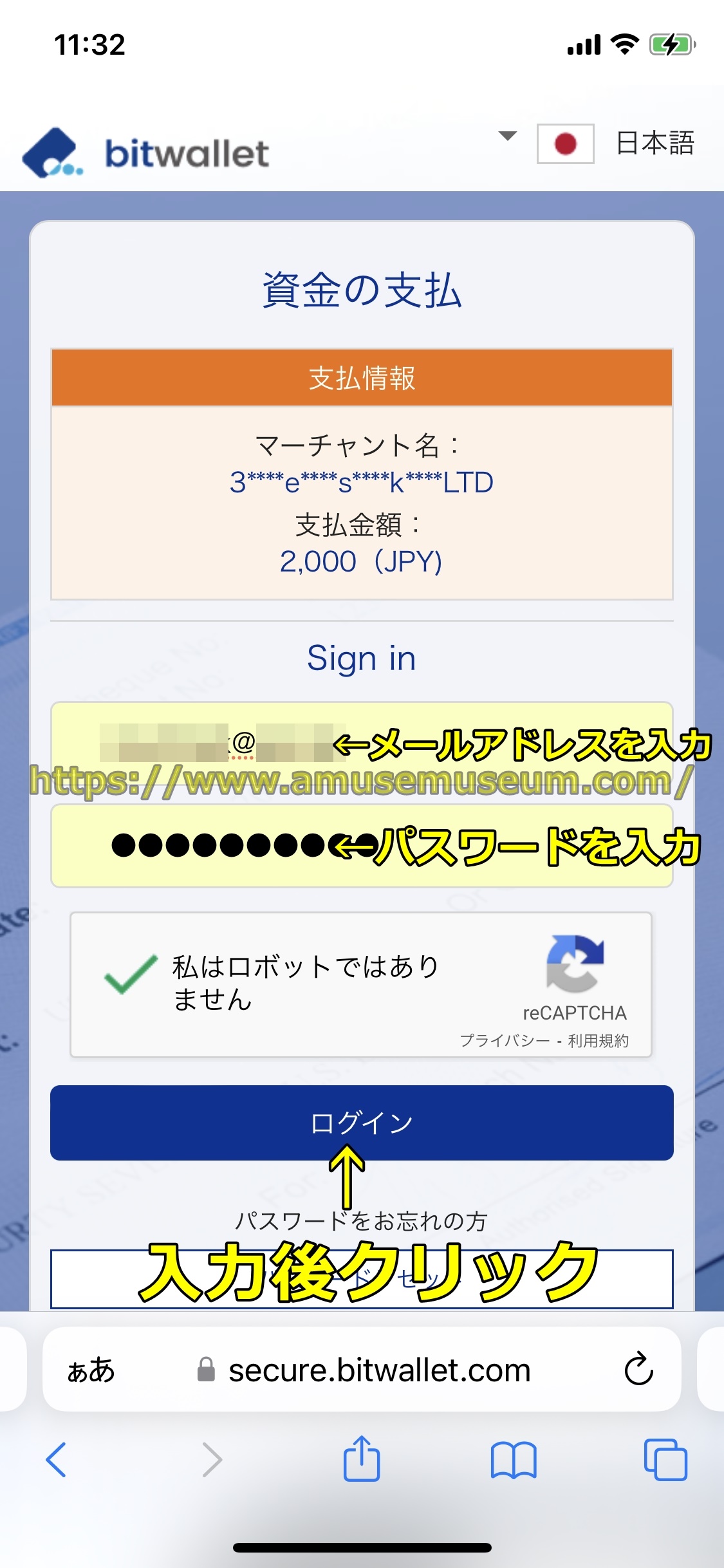Show open Safari tabs
Image resolution: width=724 pixels, height=1568 pixels.
pyautogui.click(x=665, y=1459)
